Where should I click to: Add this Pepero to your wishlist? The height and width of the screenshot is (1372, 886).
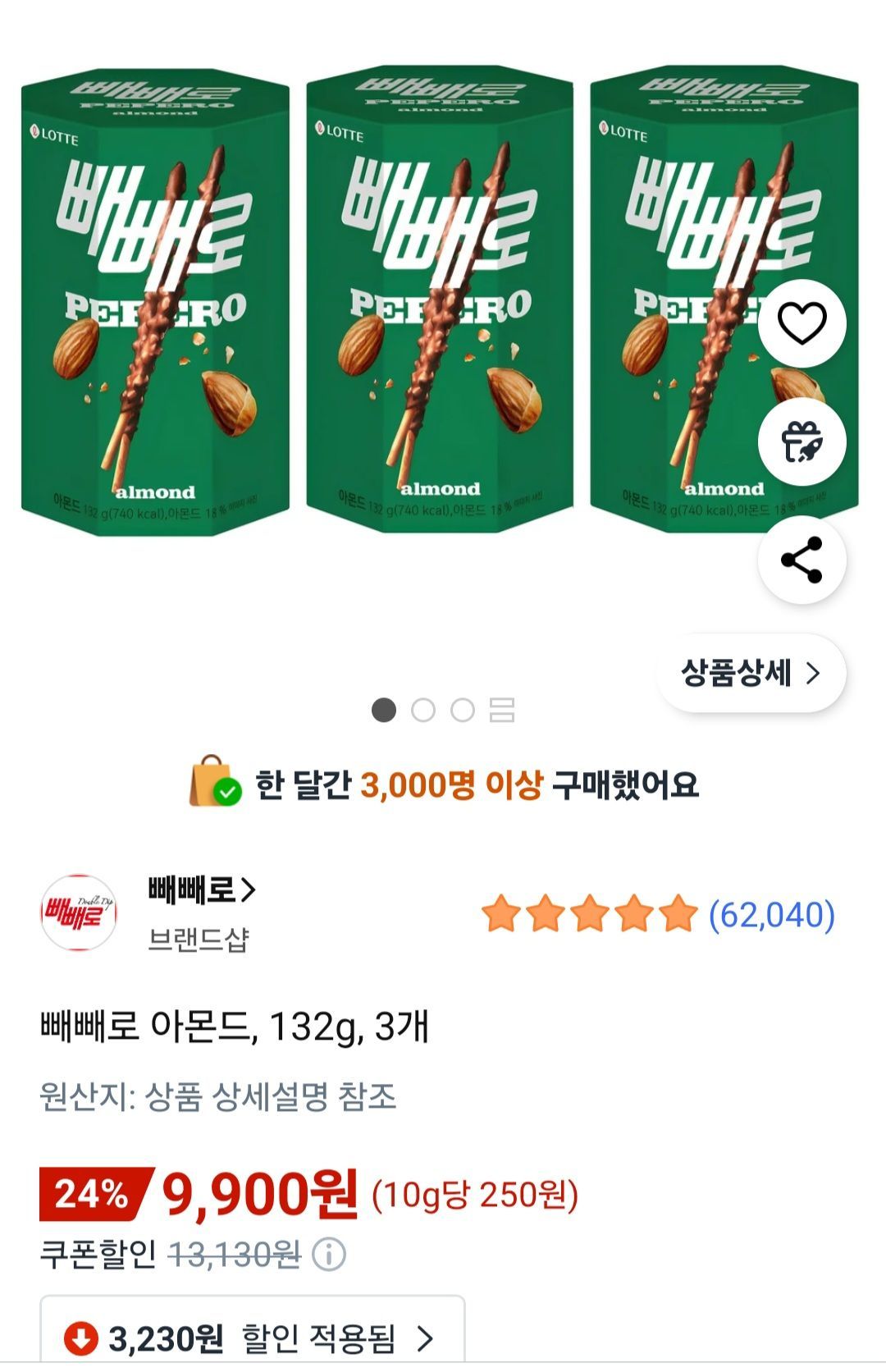point(802,323)
